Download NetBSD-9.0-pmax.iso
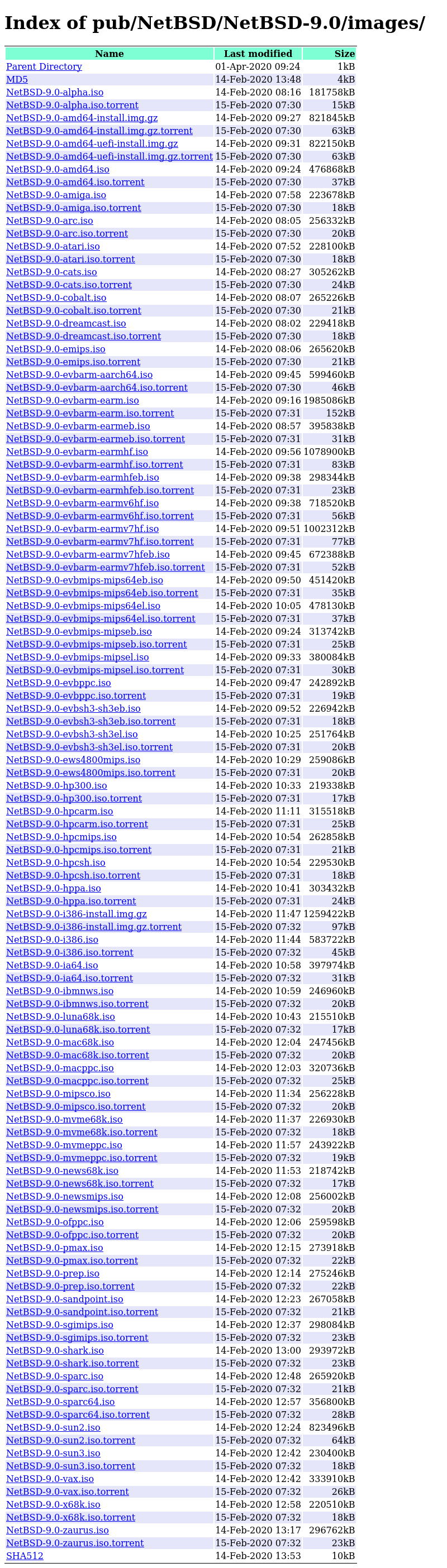Screen dimensions: 447x1568 click(55, 1248)
